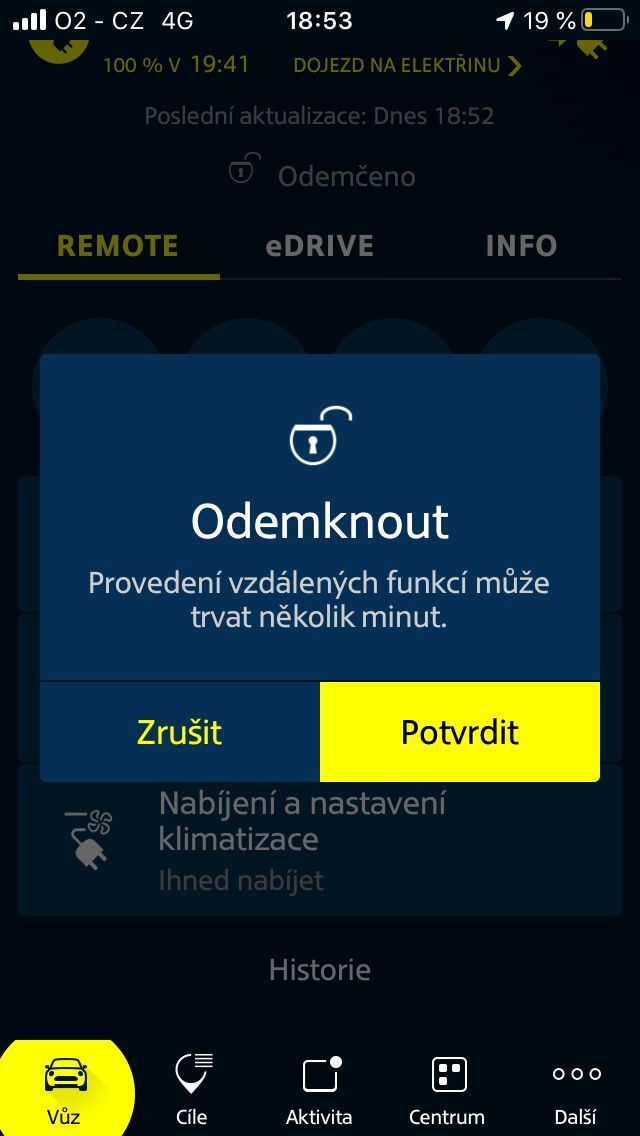Cancel the dialog via Zrušit
The image size is (640, 1136).
[x=180, y=732]
